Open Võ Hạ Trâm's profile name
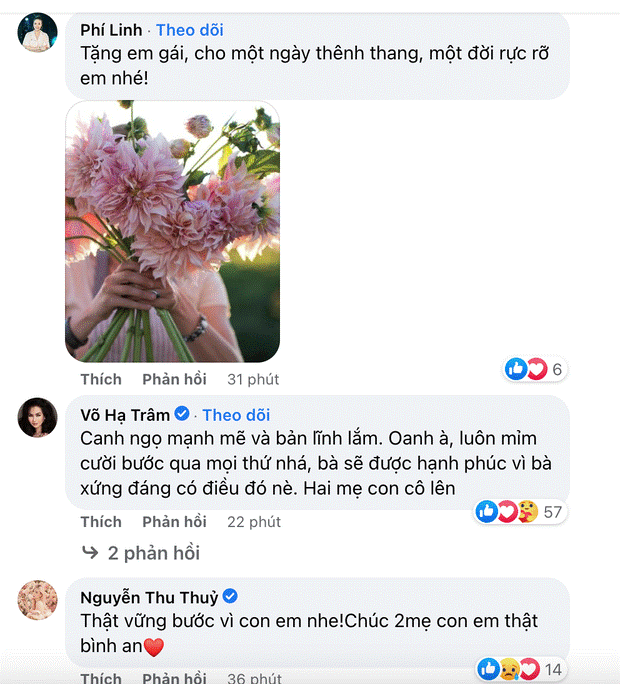 (x=125, y=414)
